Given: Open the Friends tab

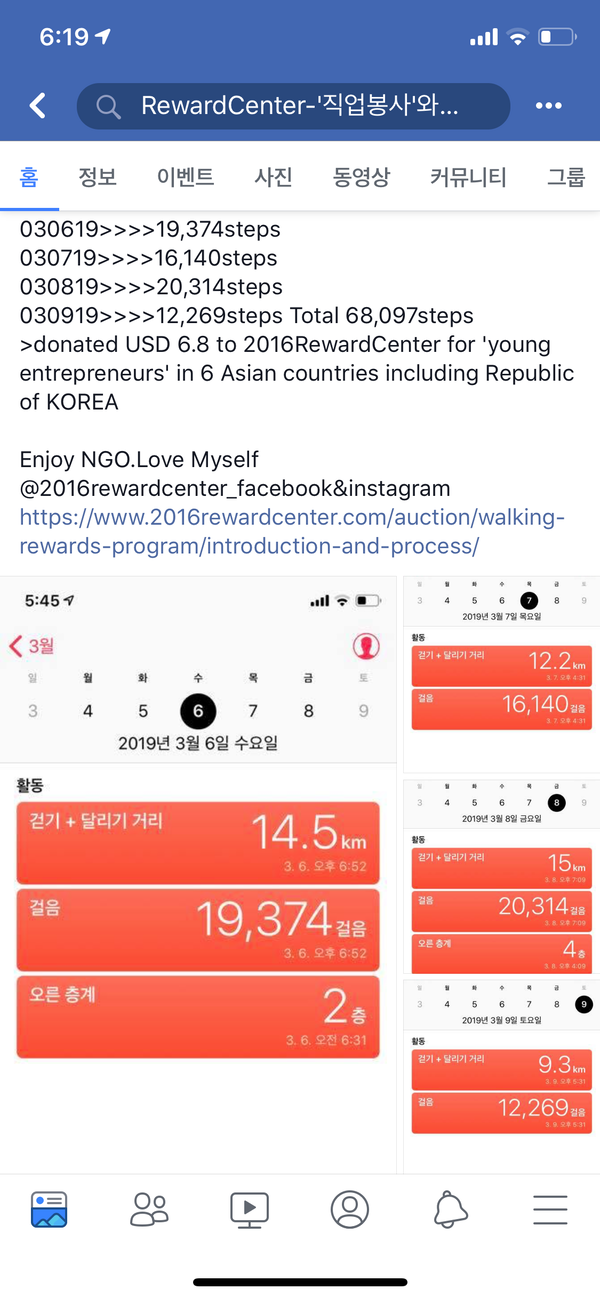Looking at the screenshot, I should point(149,1210).
